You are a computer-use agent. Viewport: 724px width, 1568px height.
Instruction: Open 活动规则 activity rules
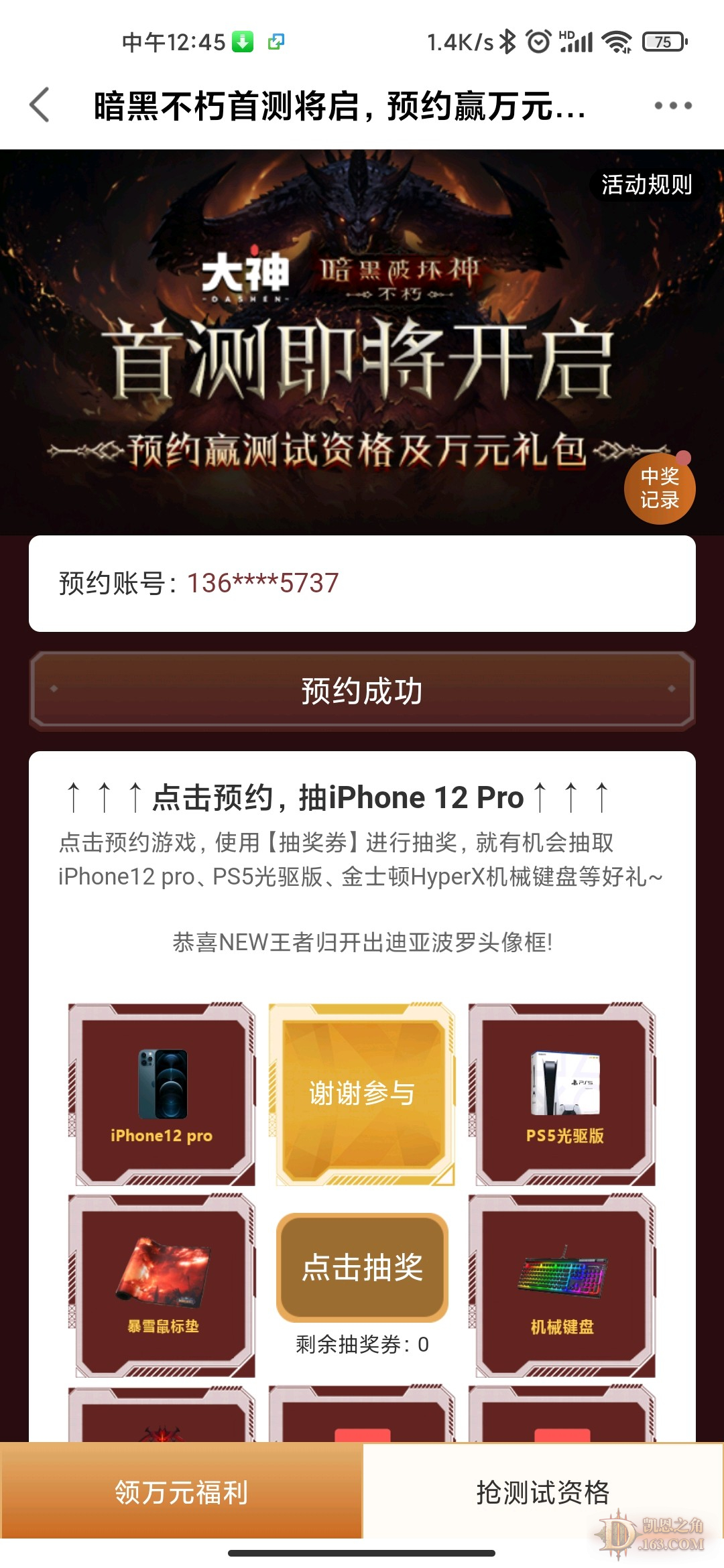point(646,184)
